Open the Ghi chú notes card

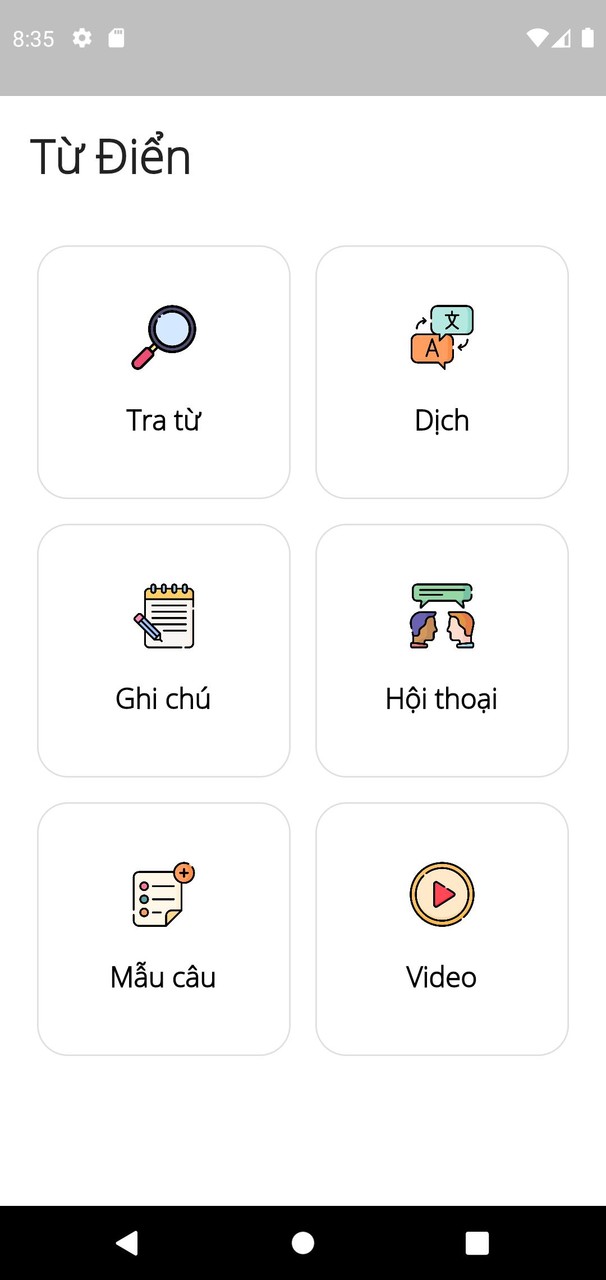point(164,650)
